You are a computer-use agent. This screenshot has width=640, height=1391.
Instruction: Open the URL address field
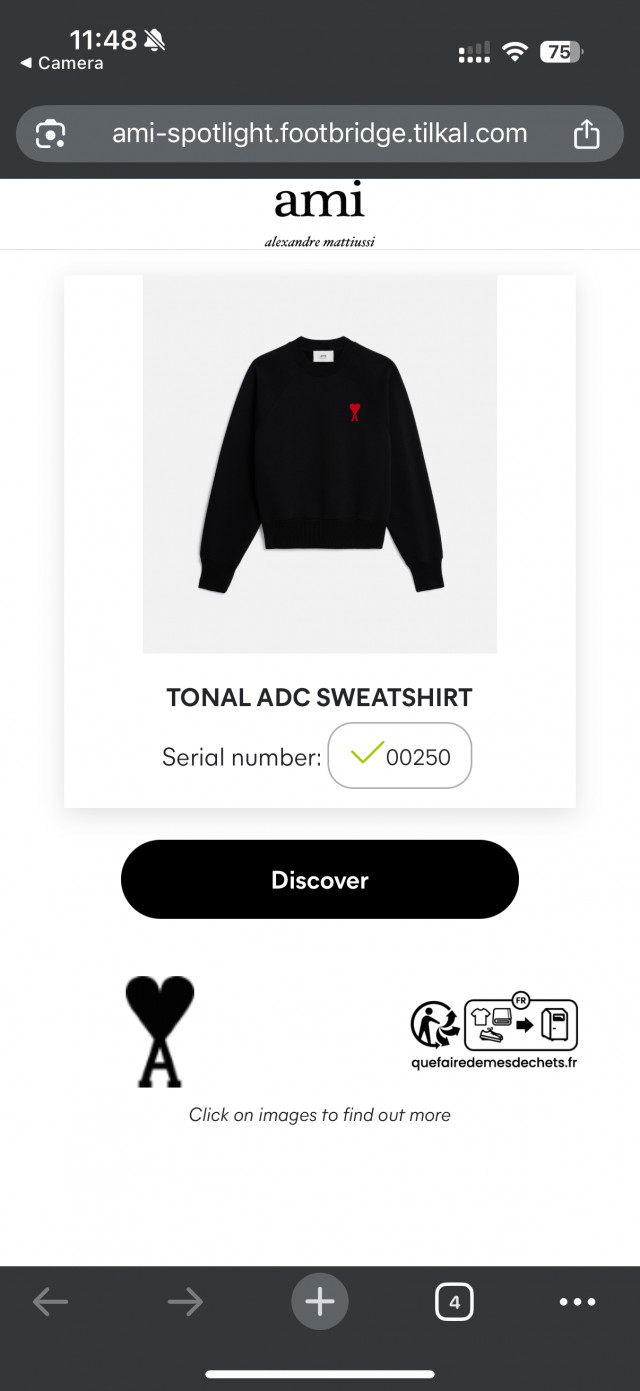point(320,134)
